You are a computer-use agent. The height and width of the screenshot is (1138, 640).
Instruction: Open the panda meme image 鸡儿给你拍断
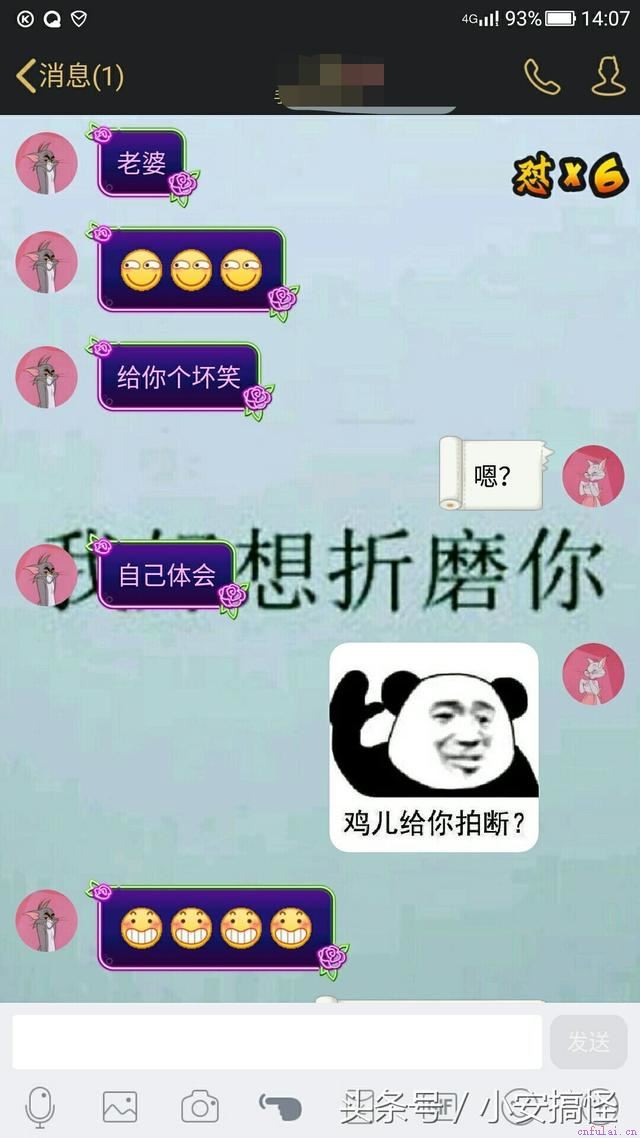tap(434, 746)
